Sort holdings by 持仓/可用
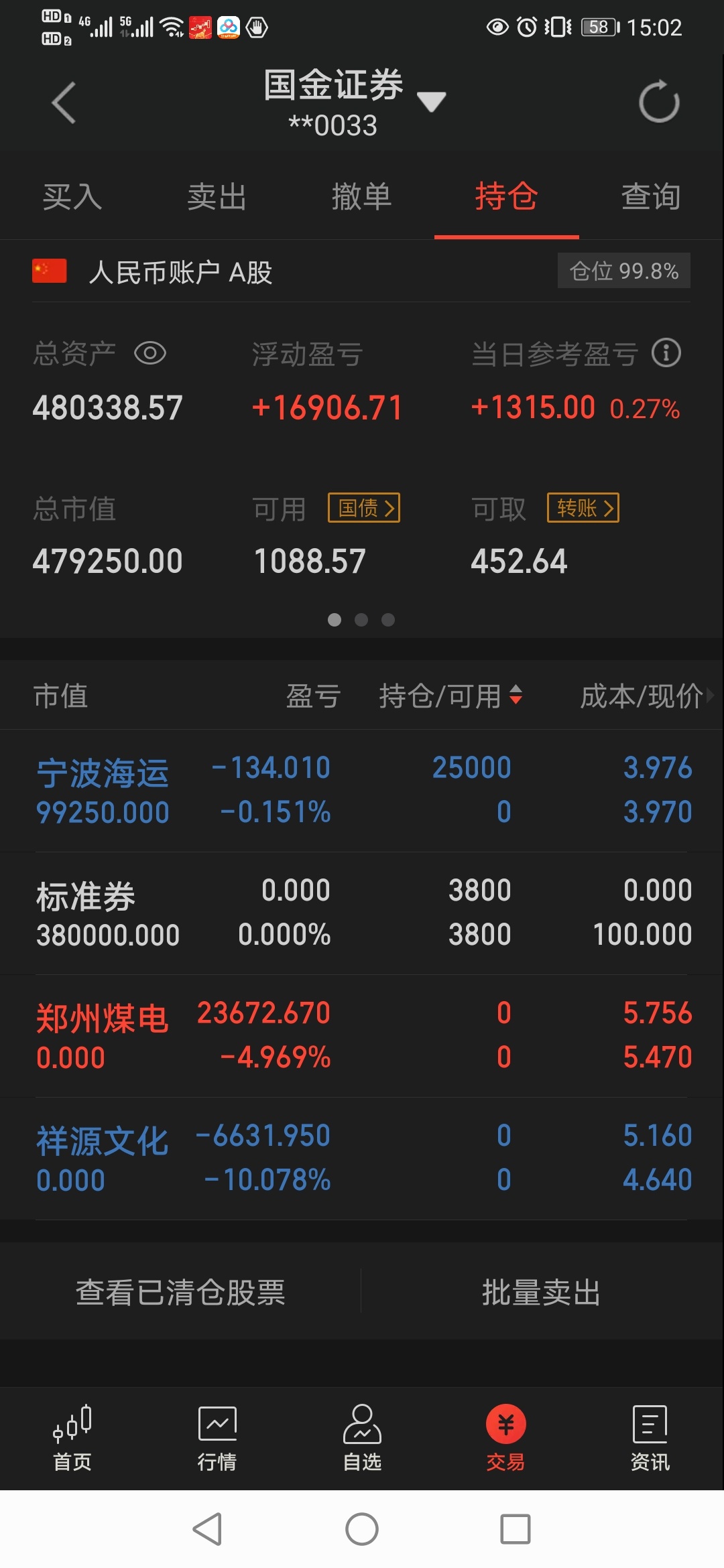 coord(450,696)
